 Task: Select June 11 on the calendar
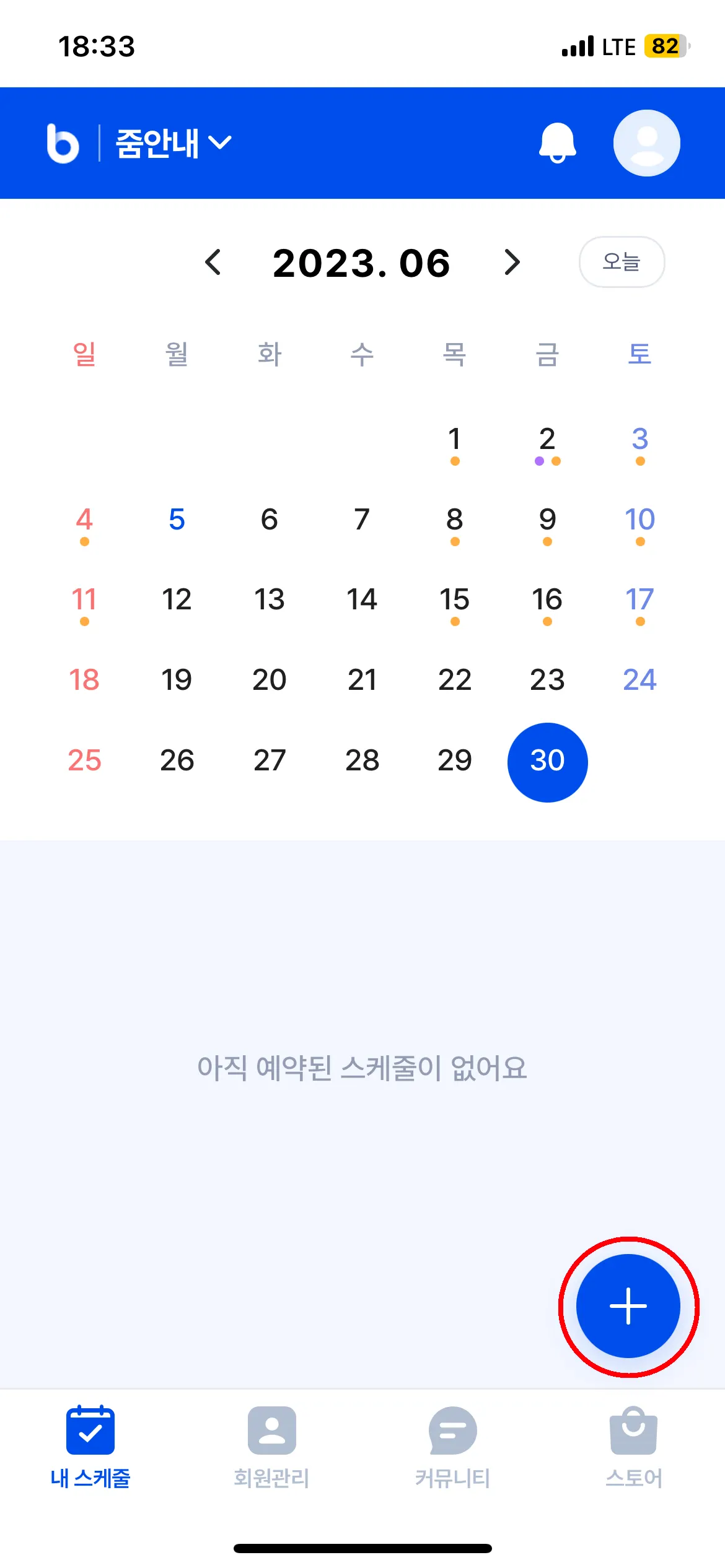(84, 602)
